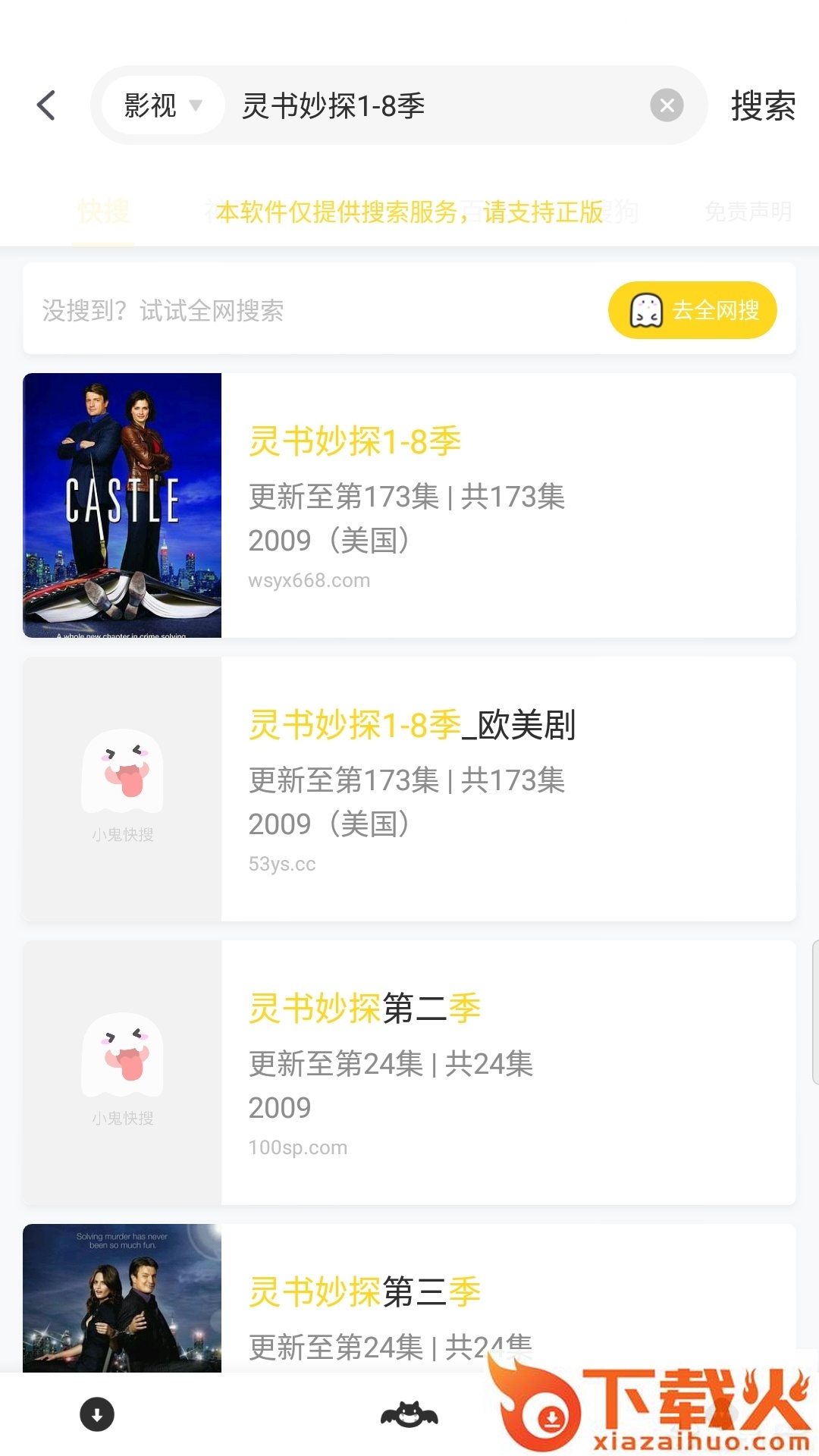Switch to the 快搜 tab
Viewport: 819px width, 1456px height.
point(103,212)
